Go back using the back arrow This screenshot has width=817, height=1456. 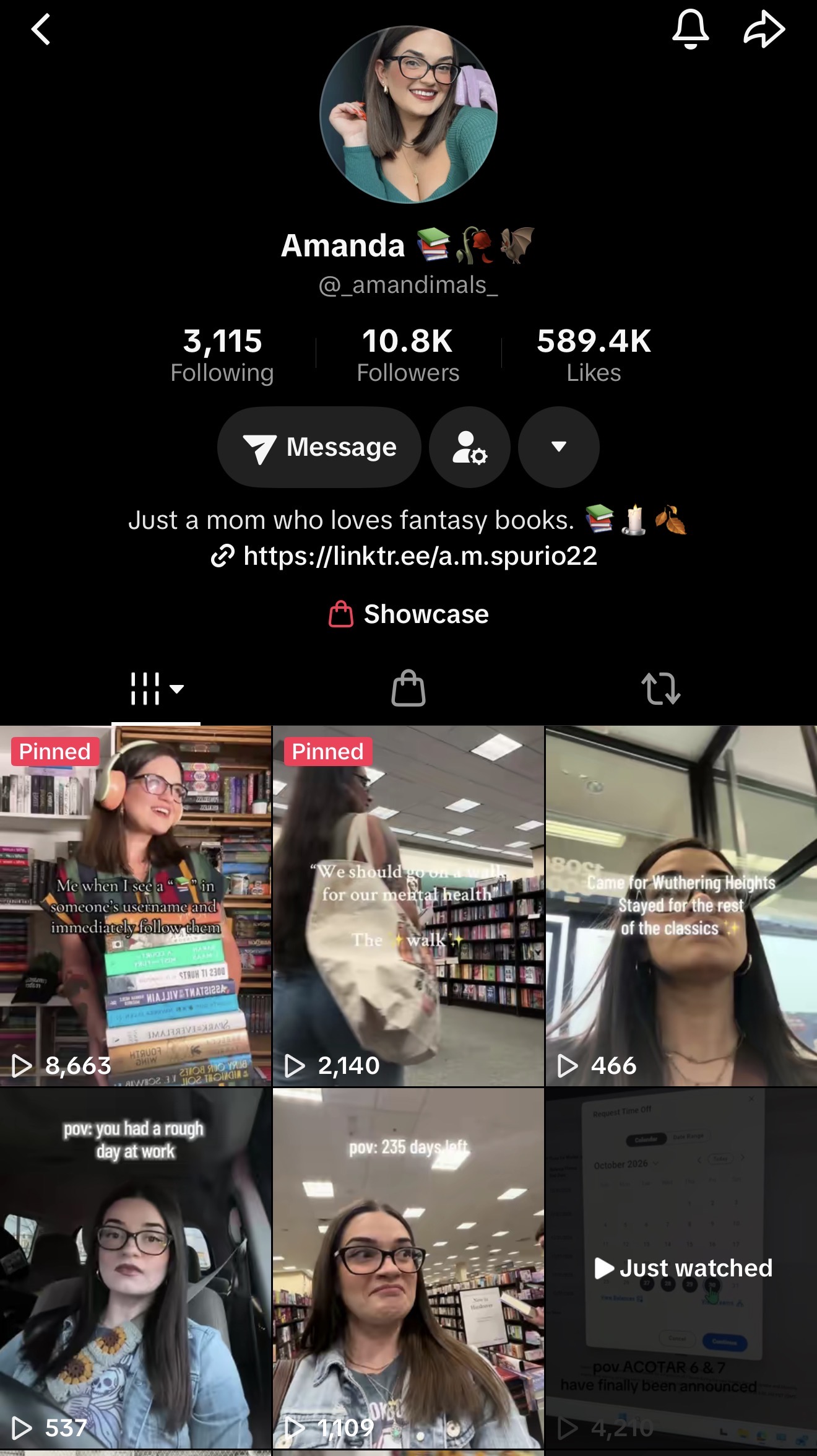point(41,30)
